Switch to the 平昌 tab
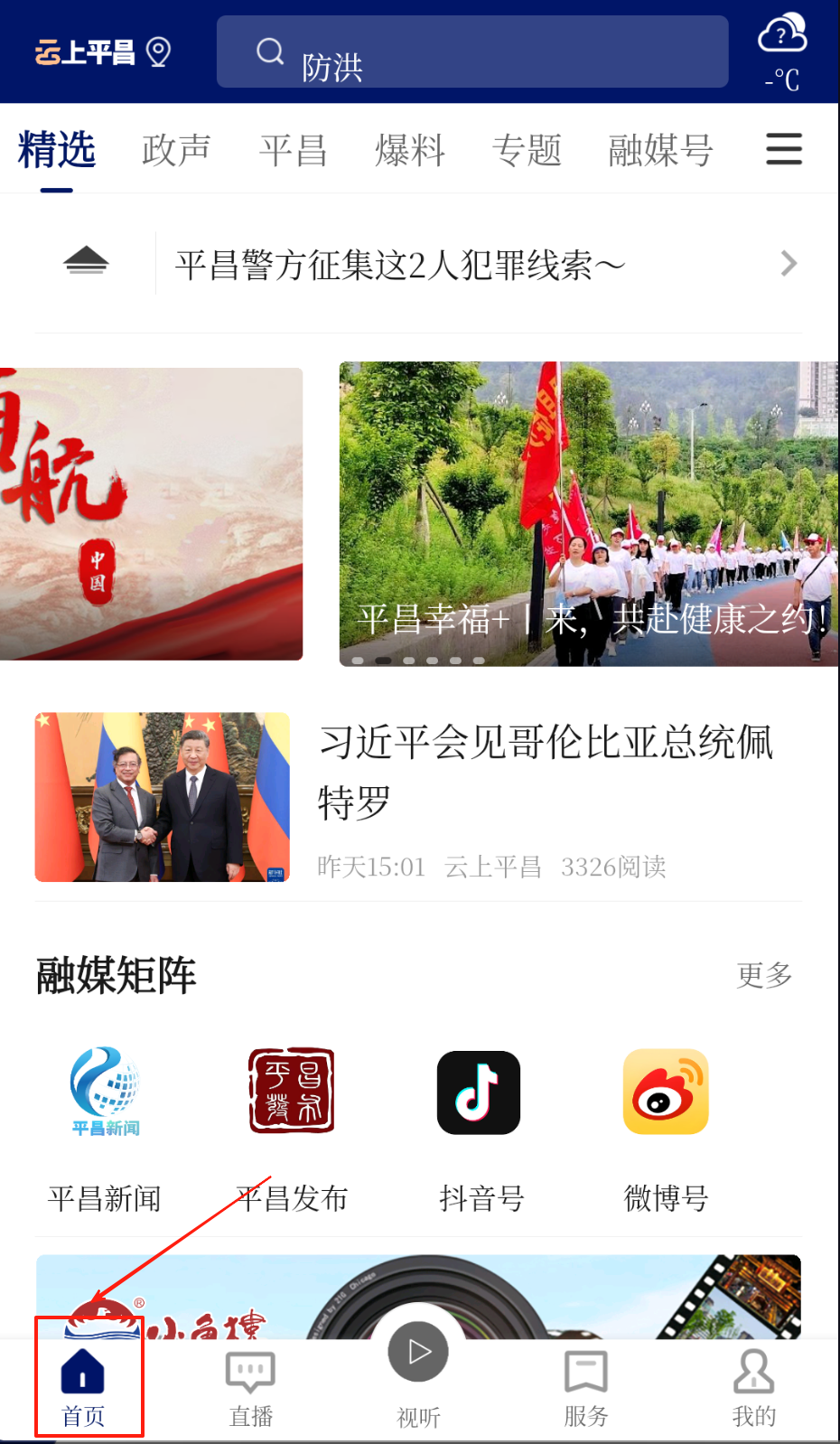Viewport: 840px width, 1444px height. point(293,150)
